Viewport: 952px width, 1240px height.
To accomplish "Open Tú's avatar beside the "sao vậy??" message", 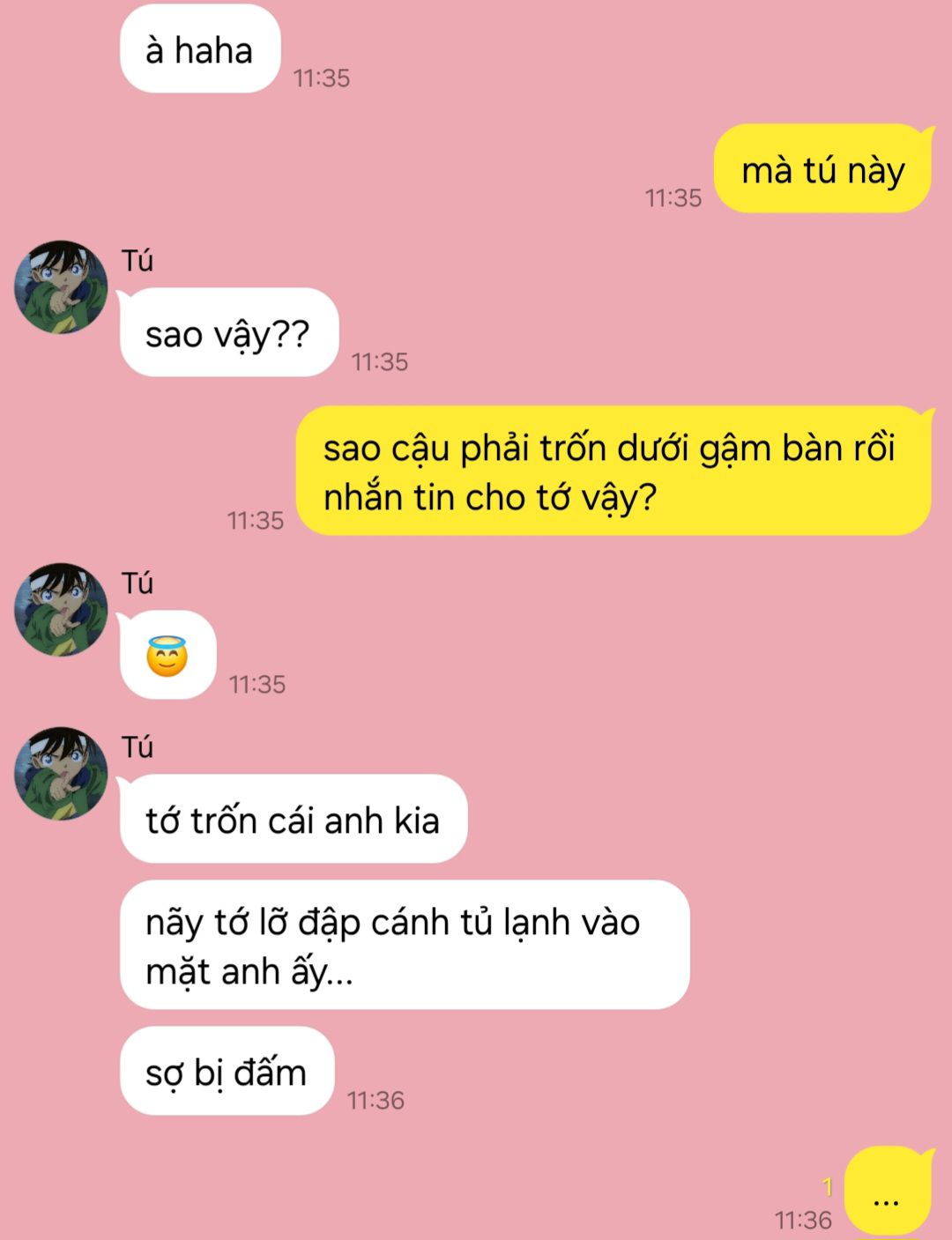I will tap(61, 287).
